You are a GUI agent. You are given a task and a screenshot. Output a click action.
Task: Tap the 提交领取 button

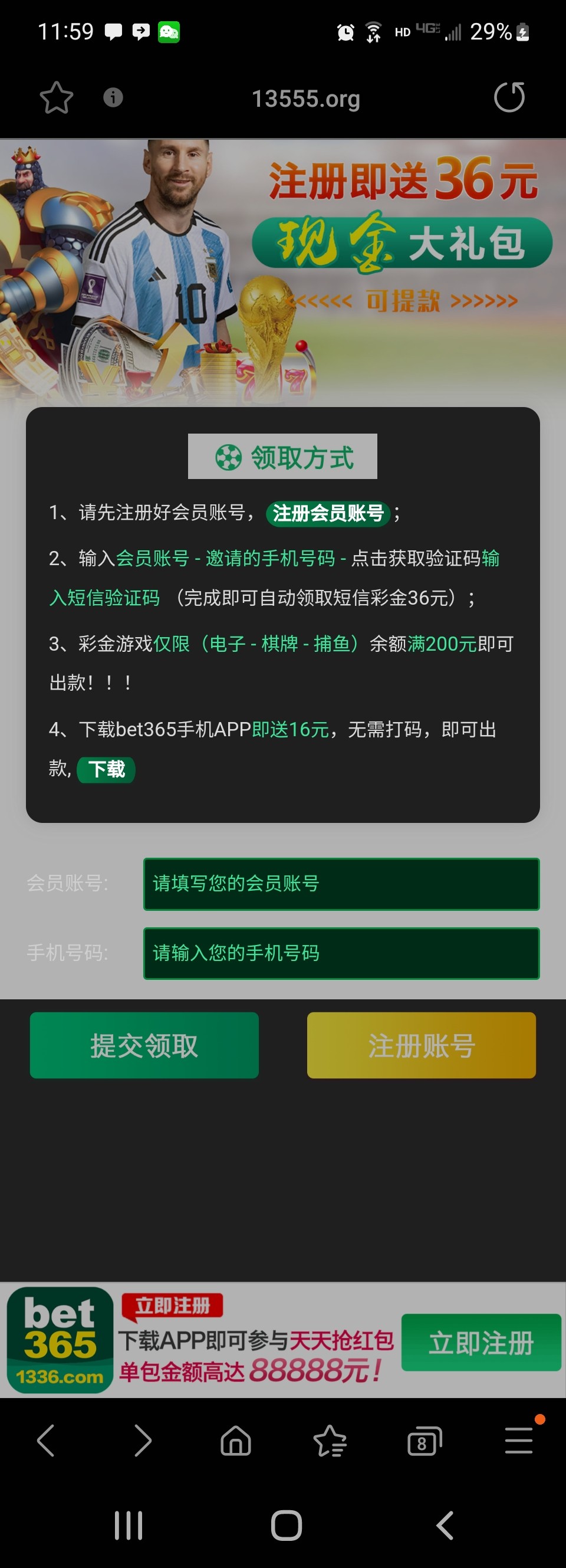144,1045
